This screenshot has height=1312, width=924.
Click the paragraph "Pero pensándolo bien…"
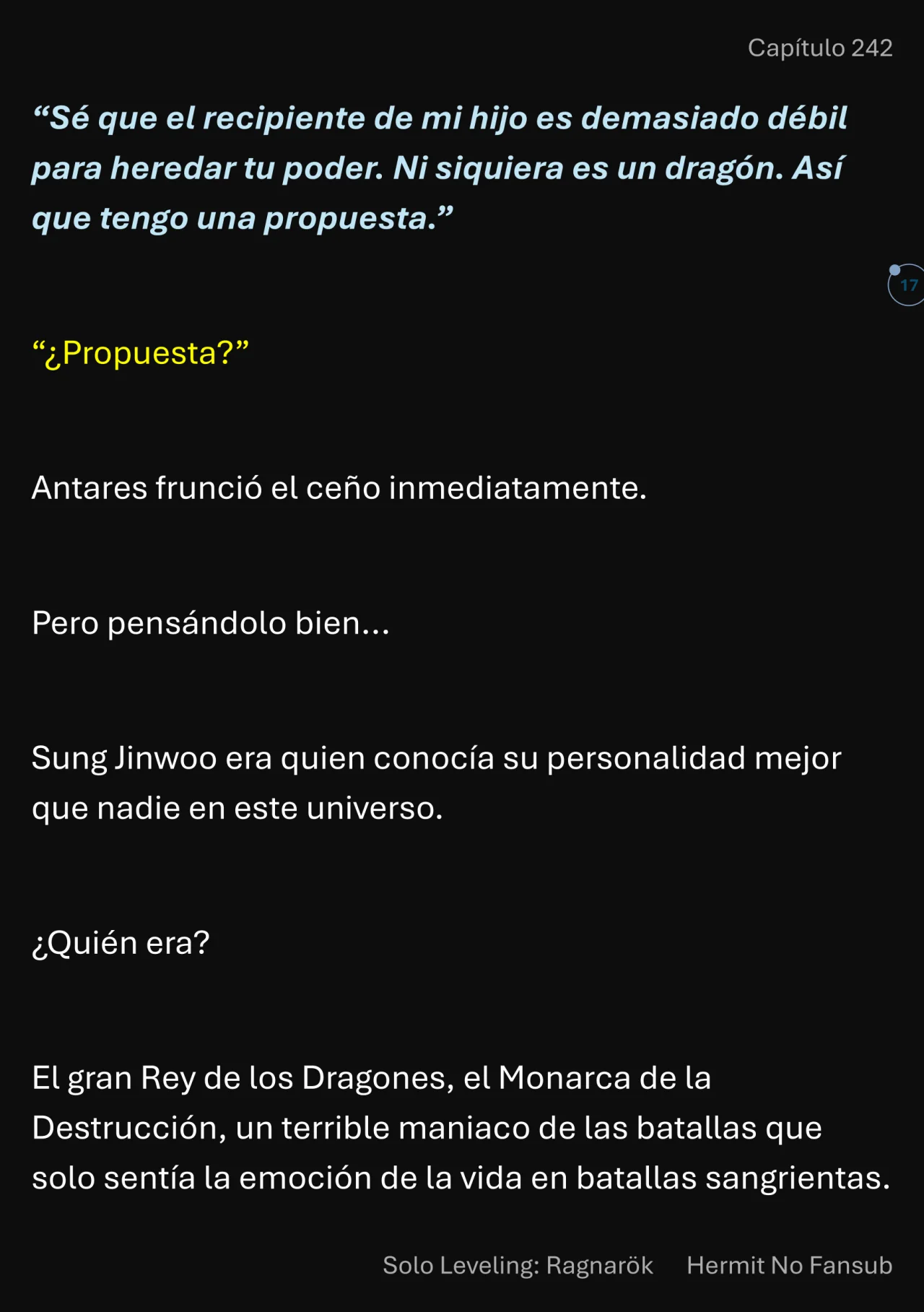pos(211,622)
